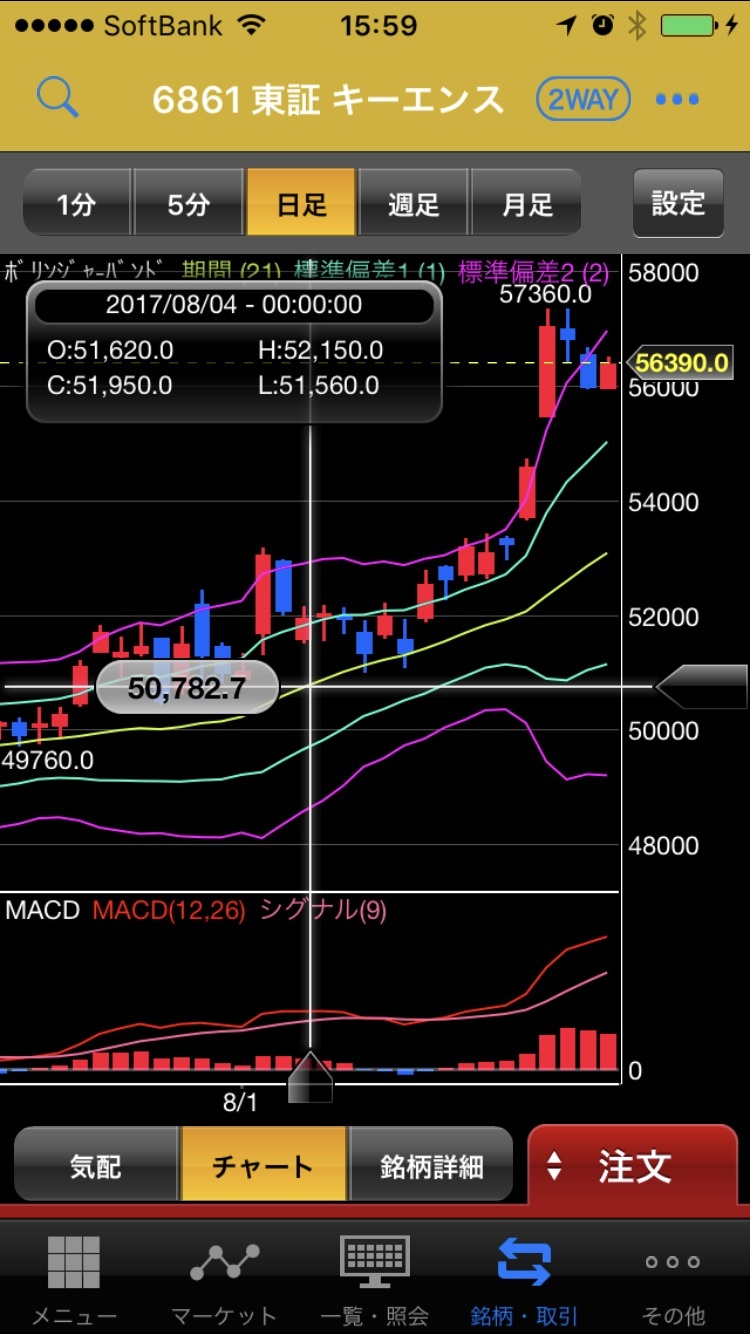Switch to the 銘柄・取引 tab
Screen dimensions: 750x1334
pos(524,1278)
